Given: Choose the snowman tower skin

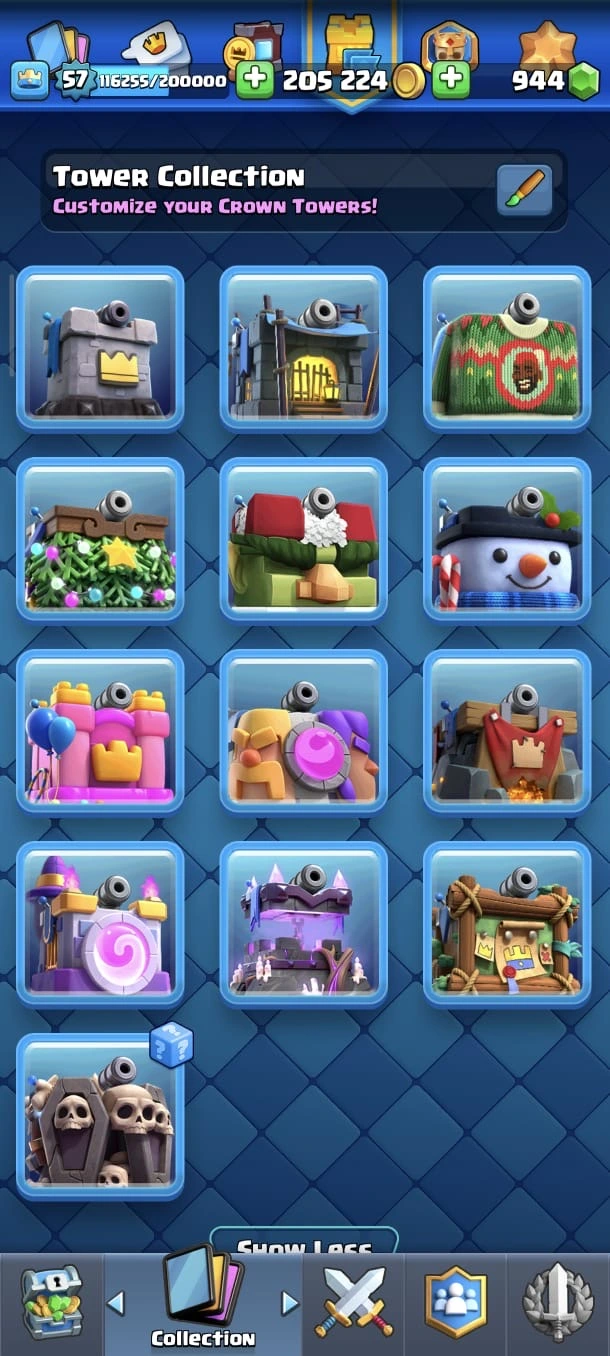Looking at the screenshot, I should pyautogui.click(x=507, y=540).
